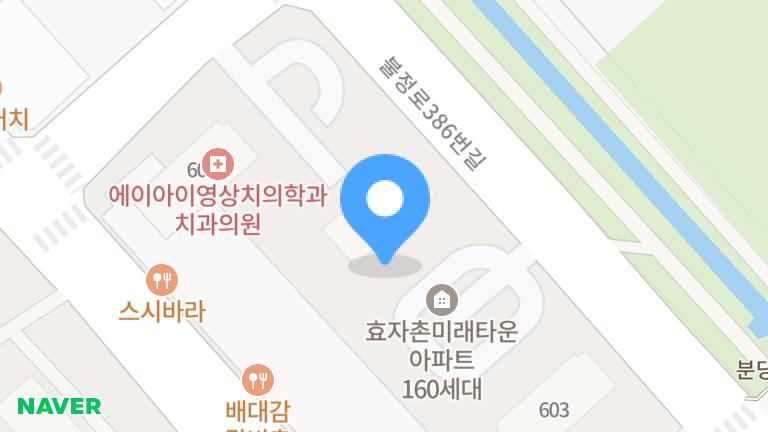Select the 스시바라 restaurant marker

click(161, 280)
